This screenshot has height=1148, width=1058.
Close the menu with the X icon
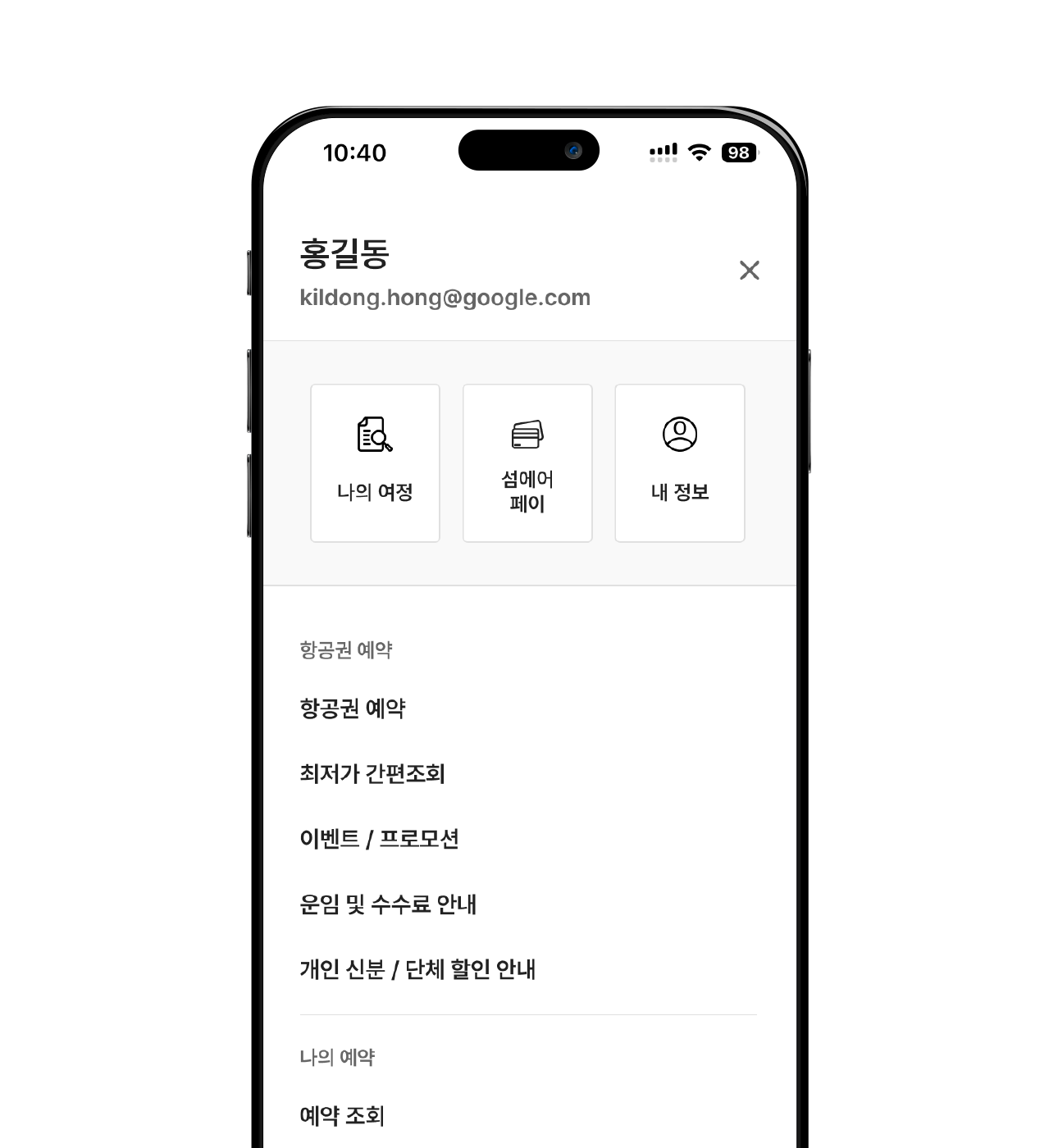pyautogui.click(x=749, y=271)
